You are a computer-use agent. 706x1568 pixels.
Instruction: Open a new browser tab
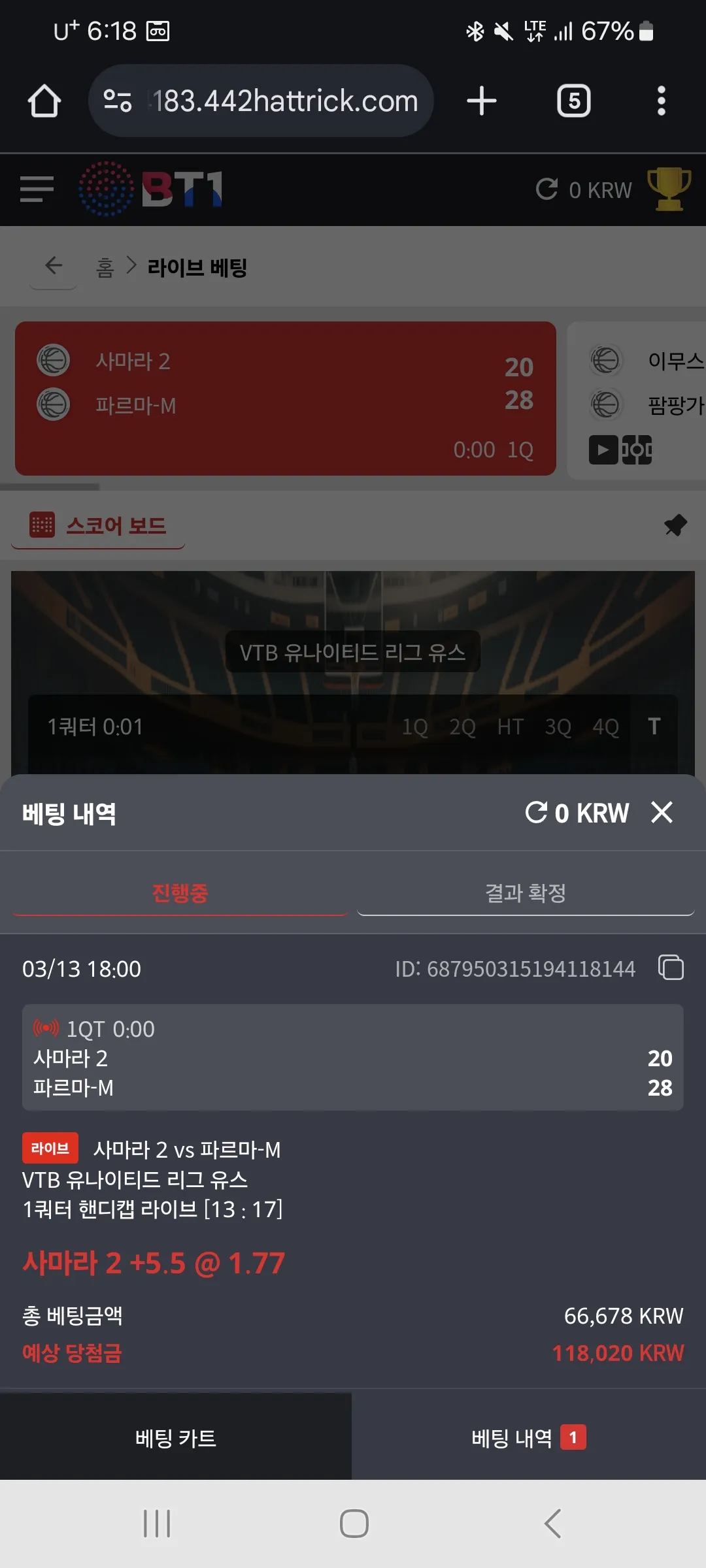pyautogui.click(x=482, y=101)
